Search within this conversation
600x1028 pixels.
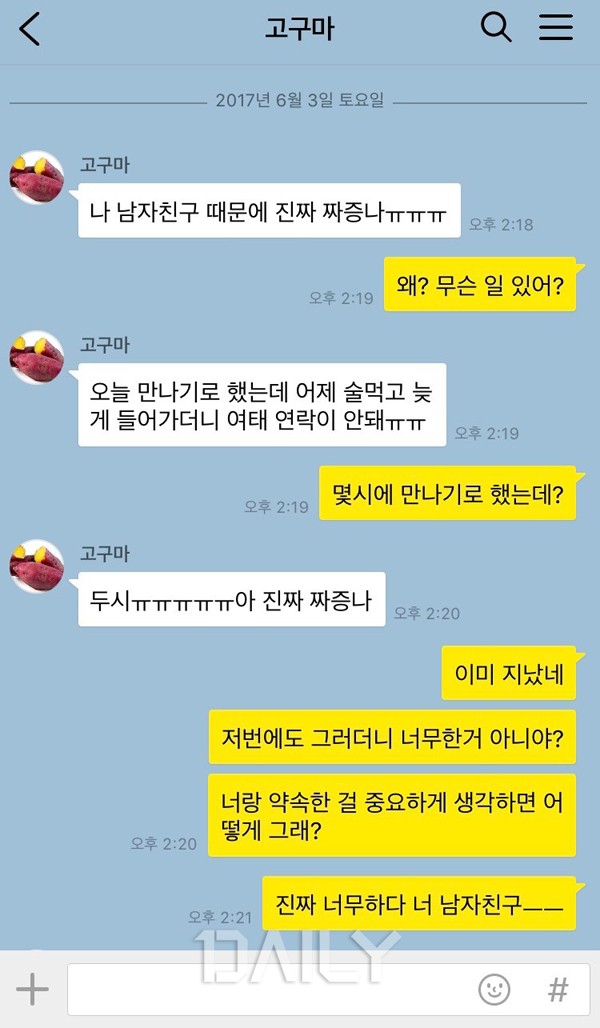(496, 28)
